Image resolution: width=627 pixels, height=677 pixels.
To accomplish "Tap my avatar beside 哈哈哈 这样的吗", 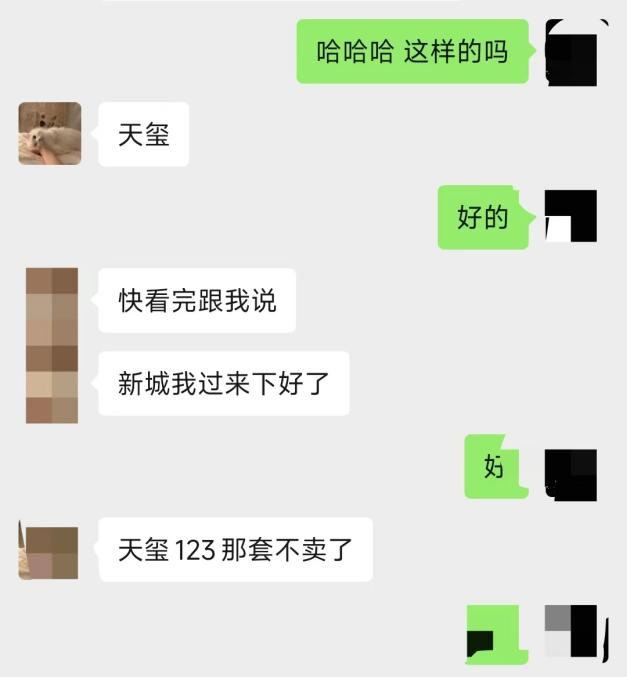I will (575, 52).
